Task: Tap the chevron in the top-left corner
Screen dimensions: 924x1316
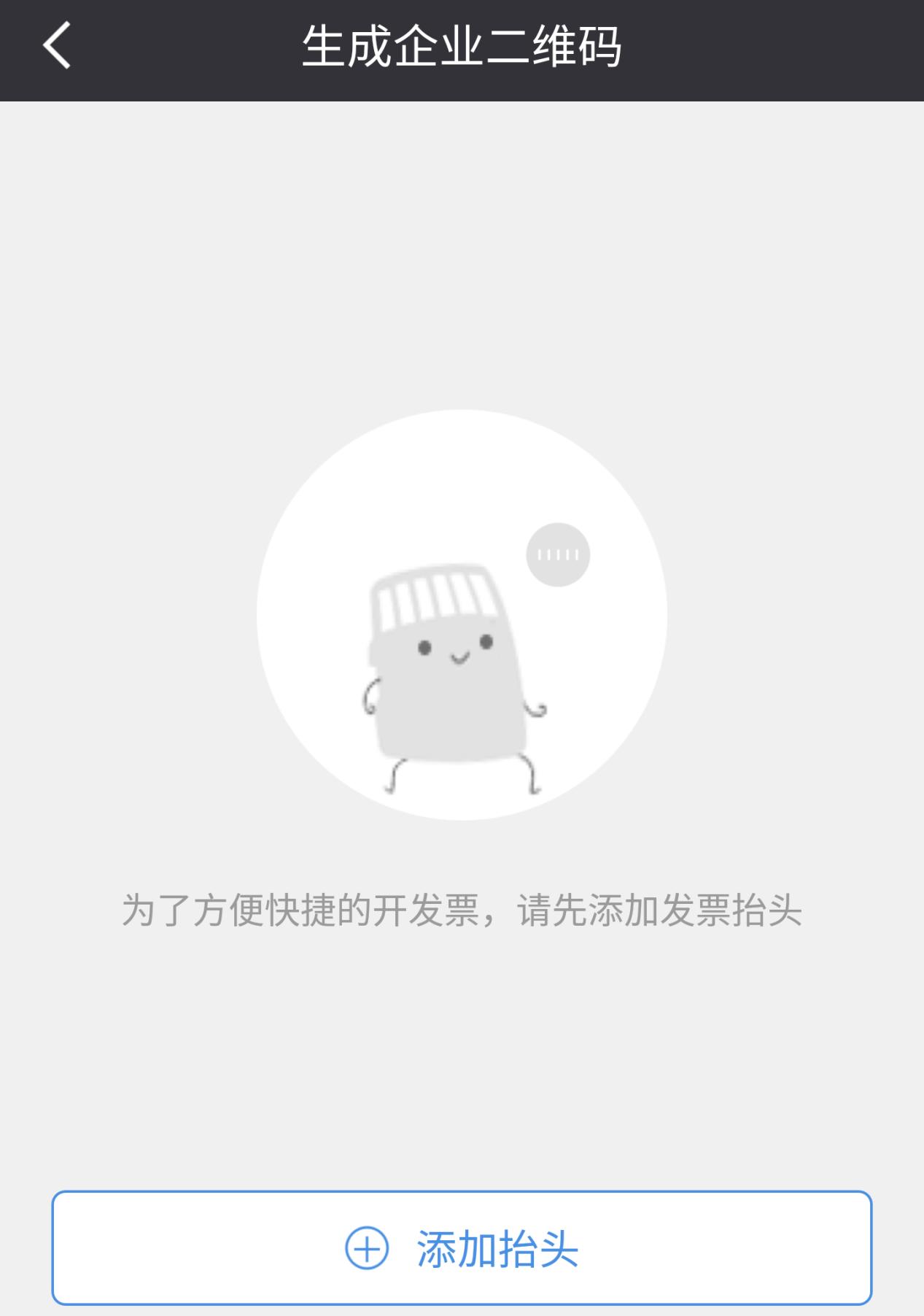Action: tap(55, 45)
